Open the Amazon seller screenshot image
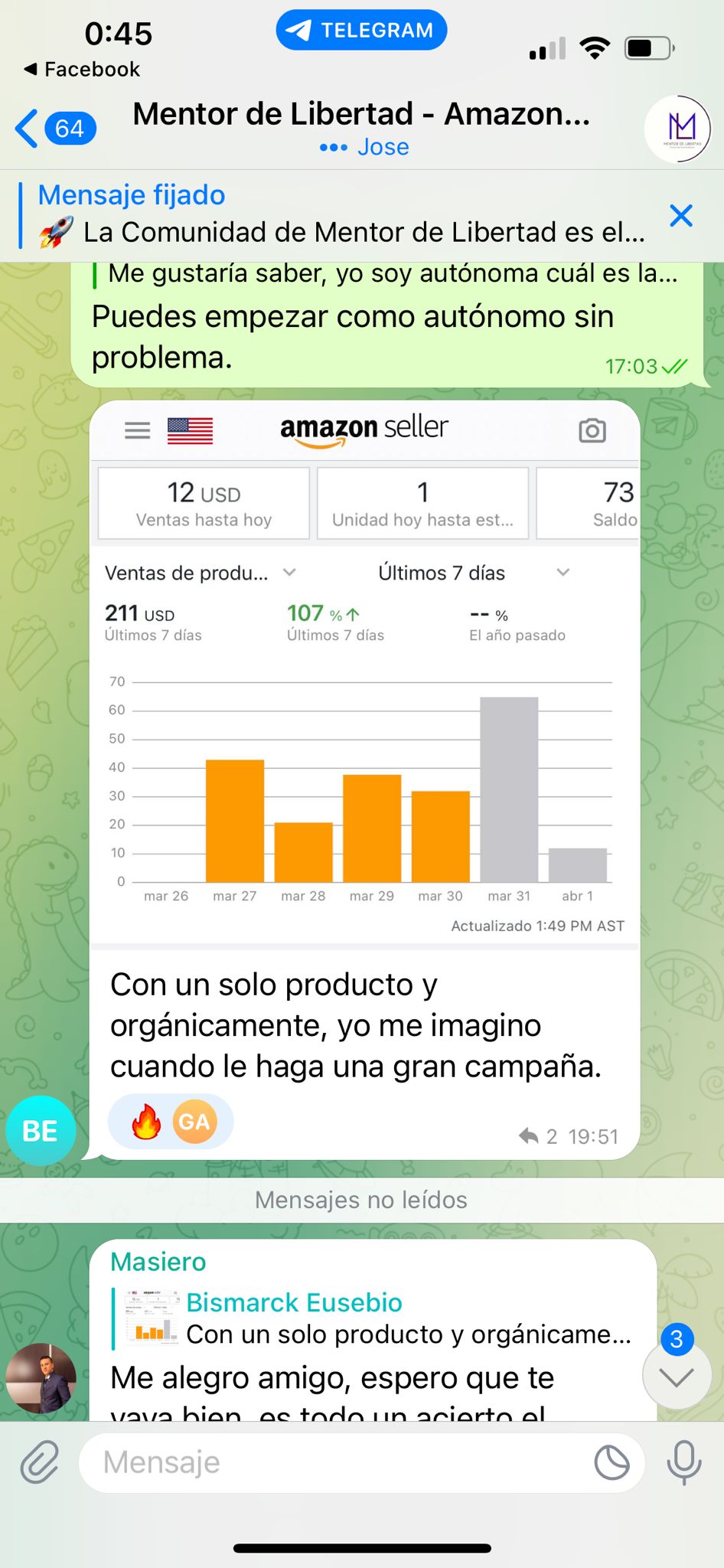The image size is (724, 1568). point(364,674)
